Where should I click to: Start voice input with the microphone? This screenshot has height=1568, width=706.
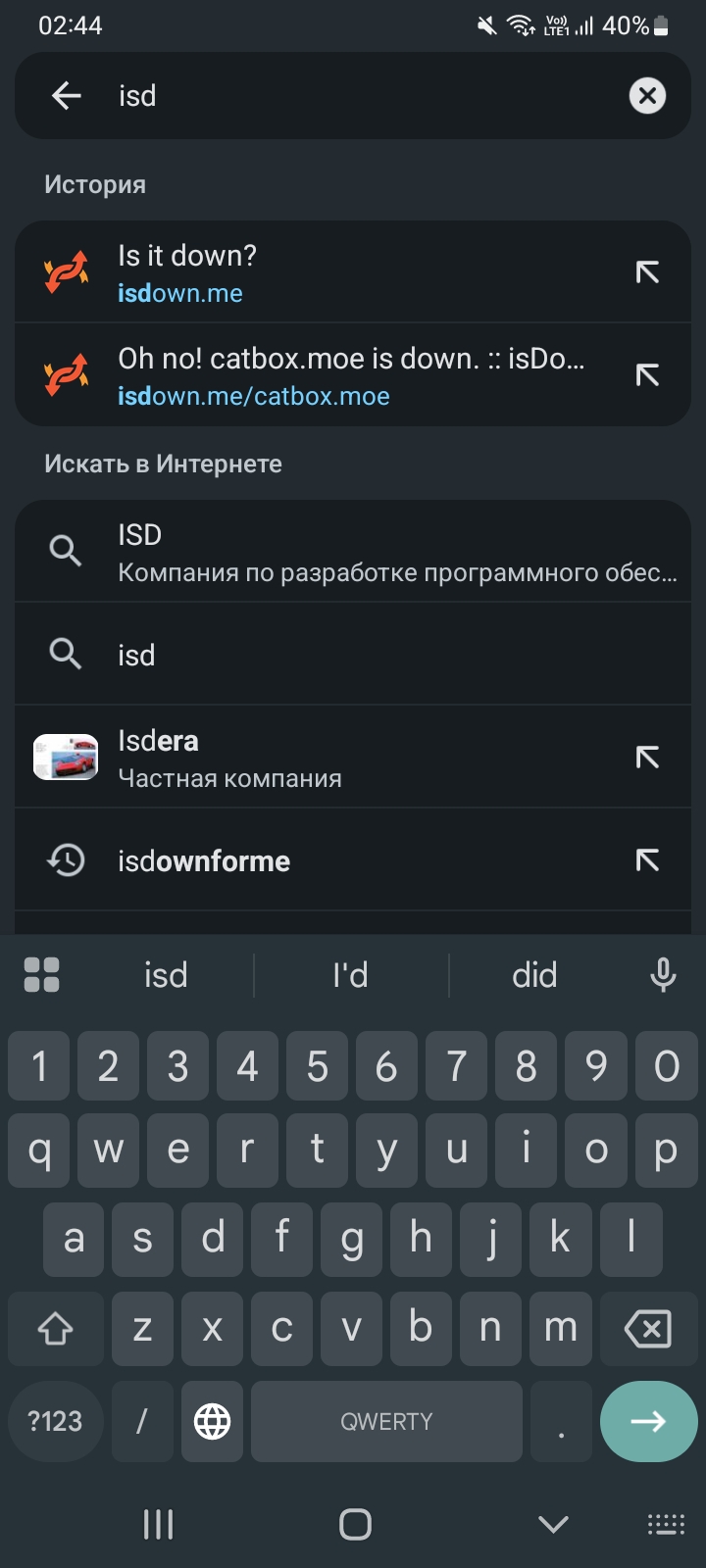(663, 975)
